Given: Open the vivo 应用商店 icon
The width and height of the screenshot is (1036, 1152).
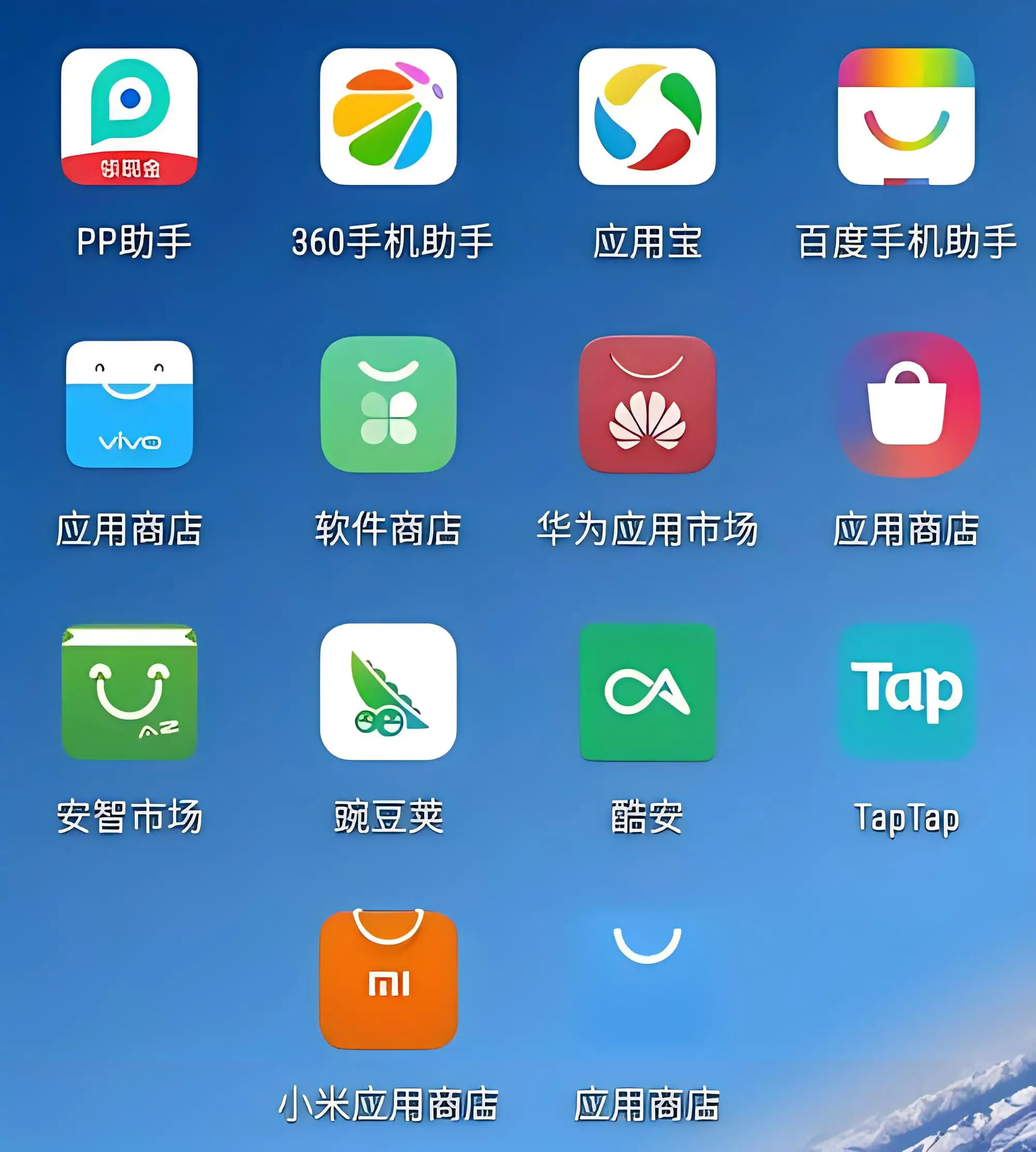Looking at the screenshot, I should click(x=129, y=404).
